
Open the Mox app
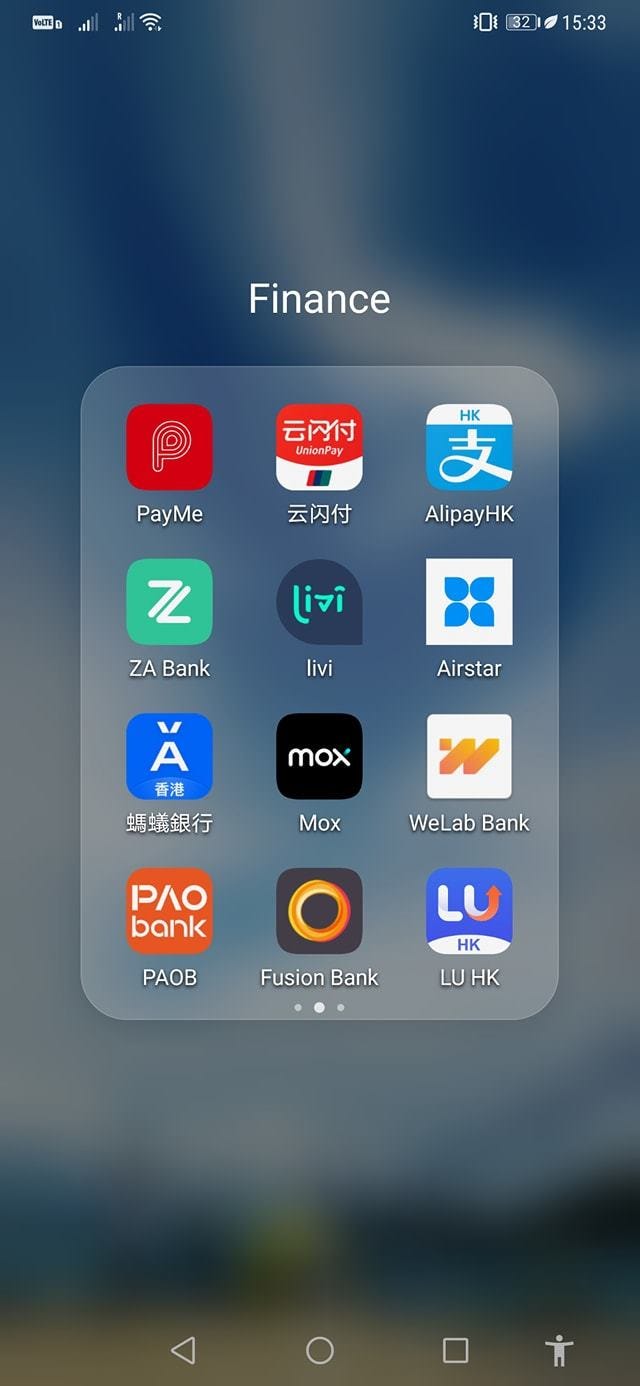point(319,757)
